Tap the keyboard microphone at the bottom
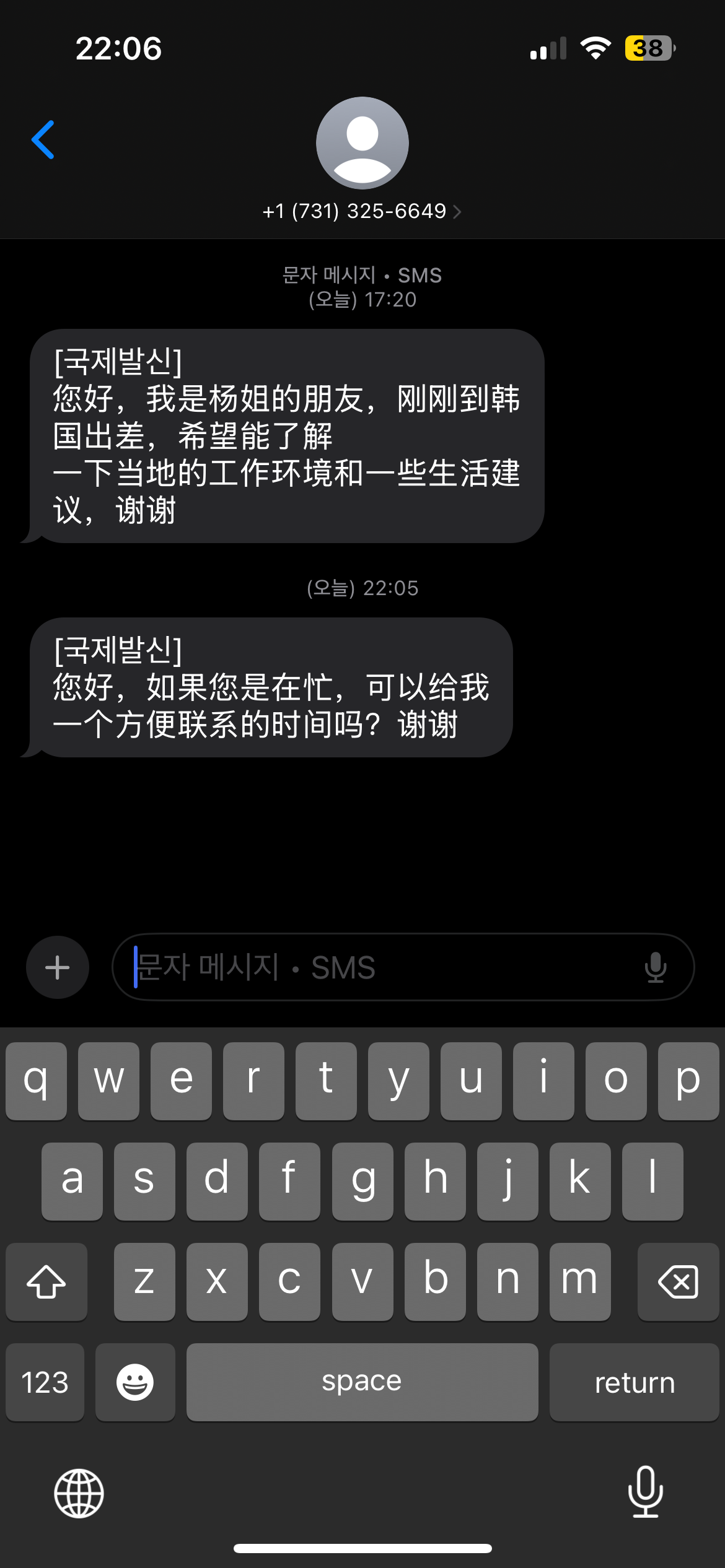The image size is (725, 1568). click(x=646, y=1492)
